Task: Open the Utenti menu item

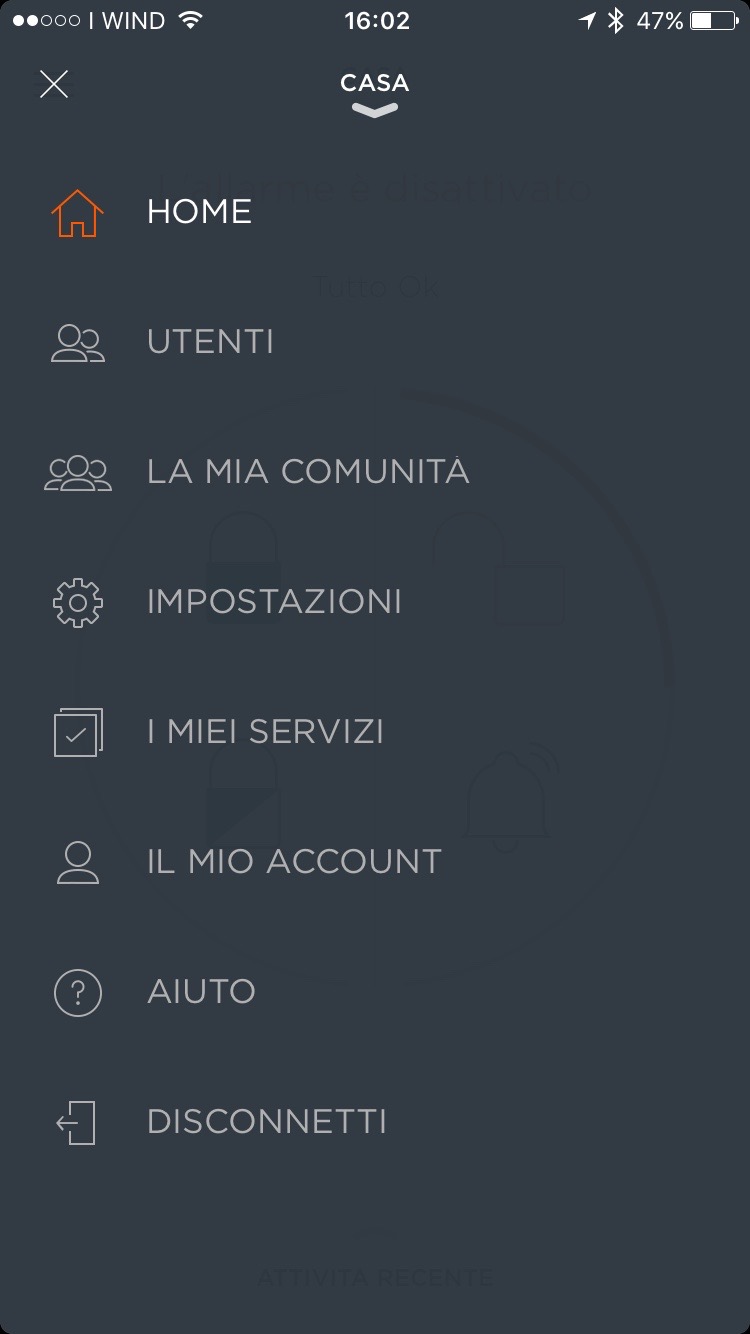Action: 210,342
